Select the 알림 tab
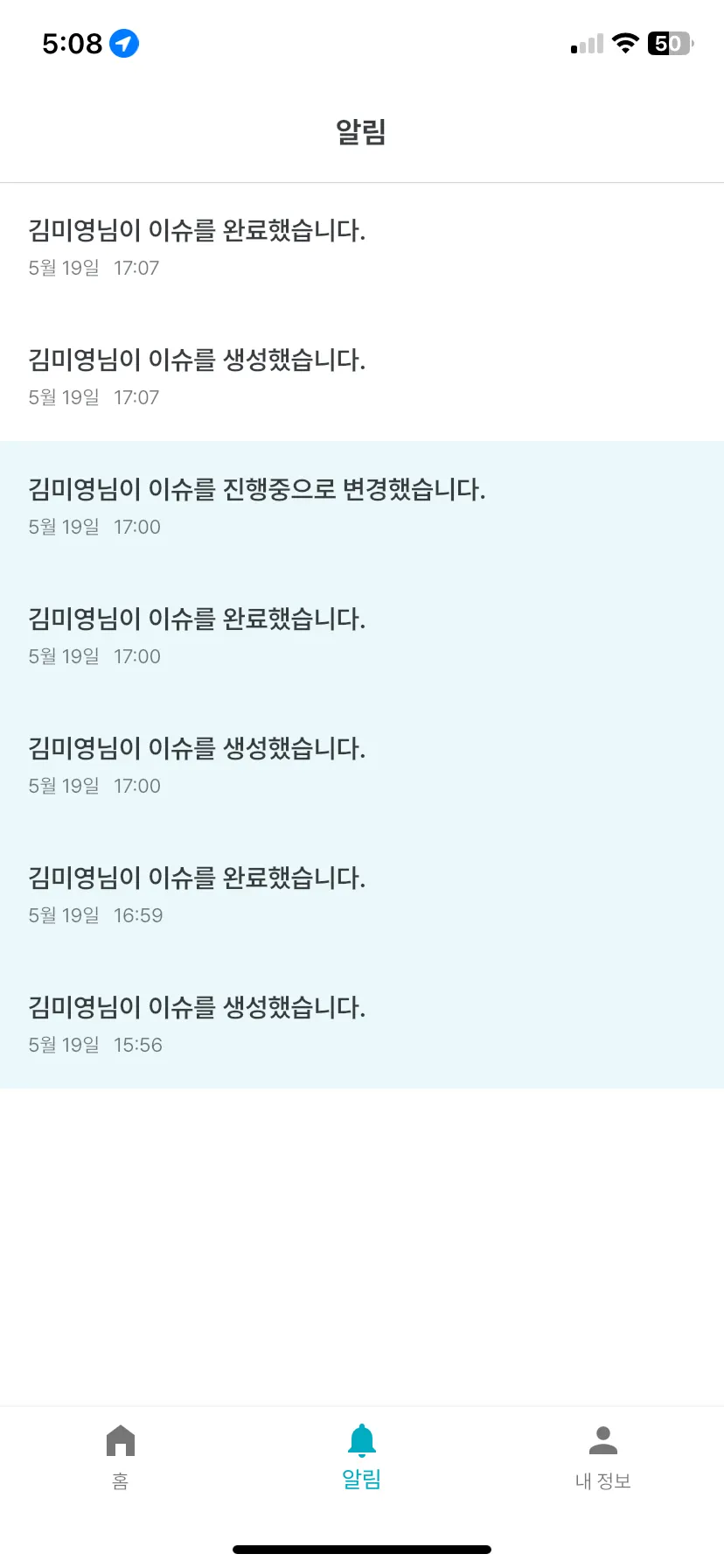The height and width of the screenshot is (1568, 724). (x=361, y=1457)
